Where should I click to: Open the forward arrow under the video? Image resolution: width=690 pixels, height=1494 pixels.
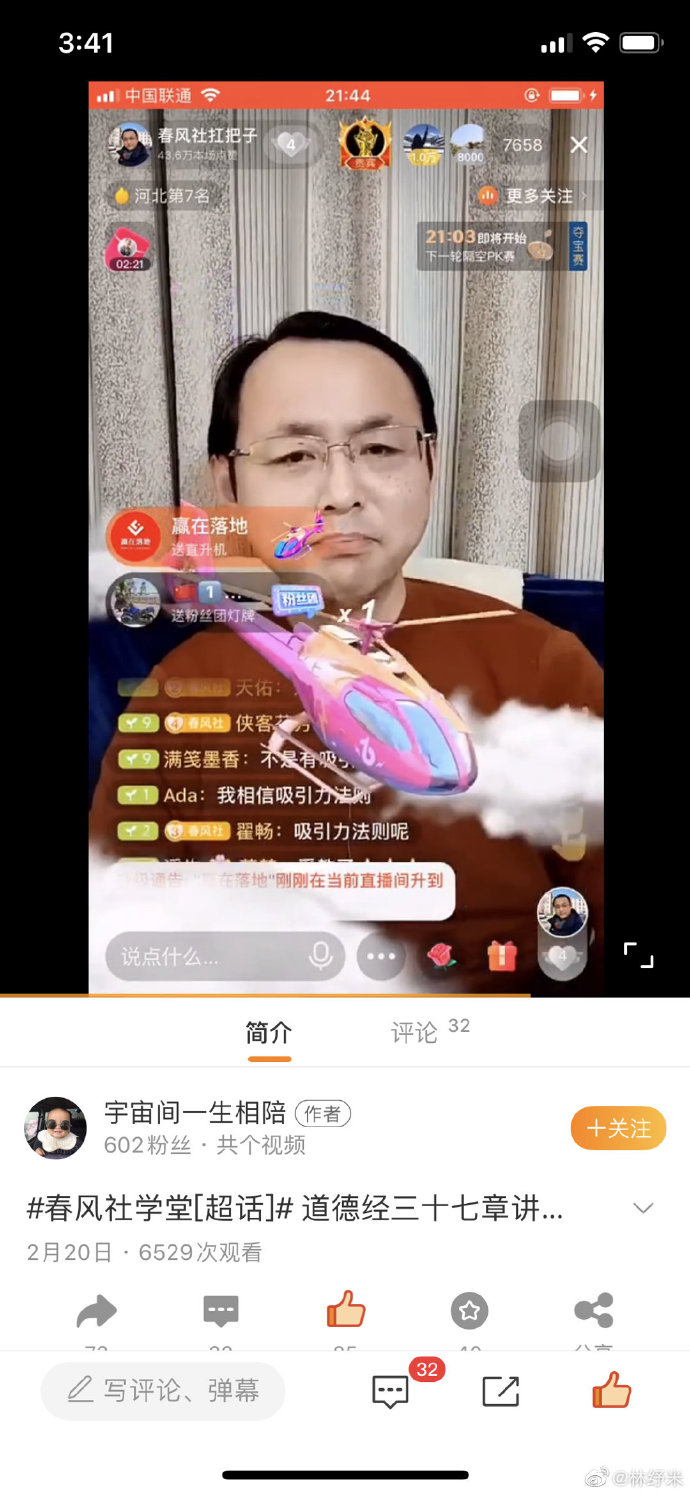(96, 1311)
